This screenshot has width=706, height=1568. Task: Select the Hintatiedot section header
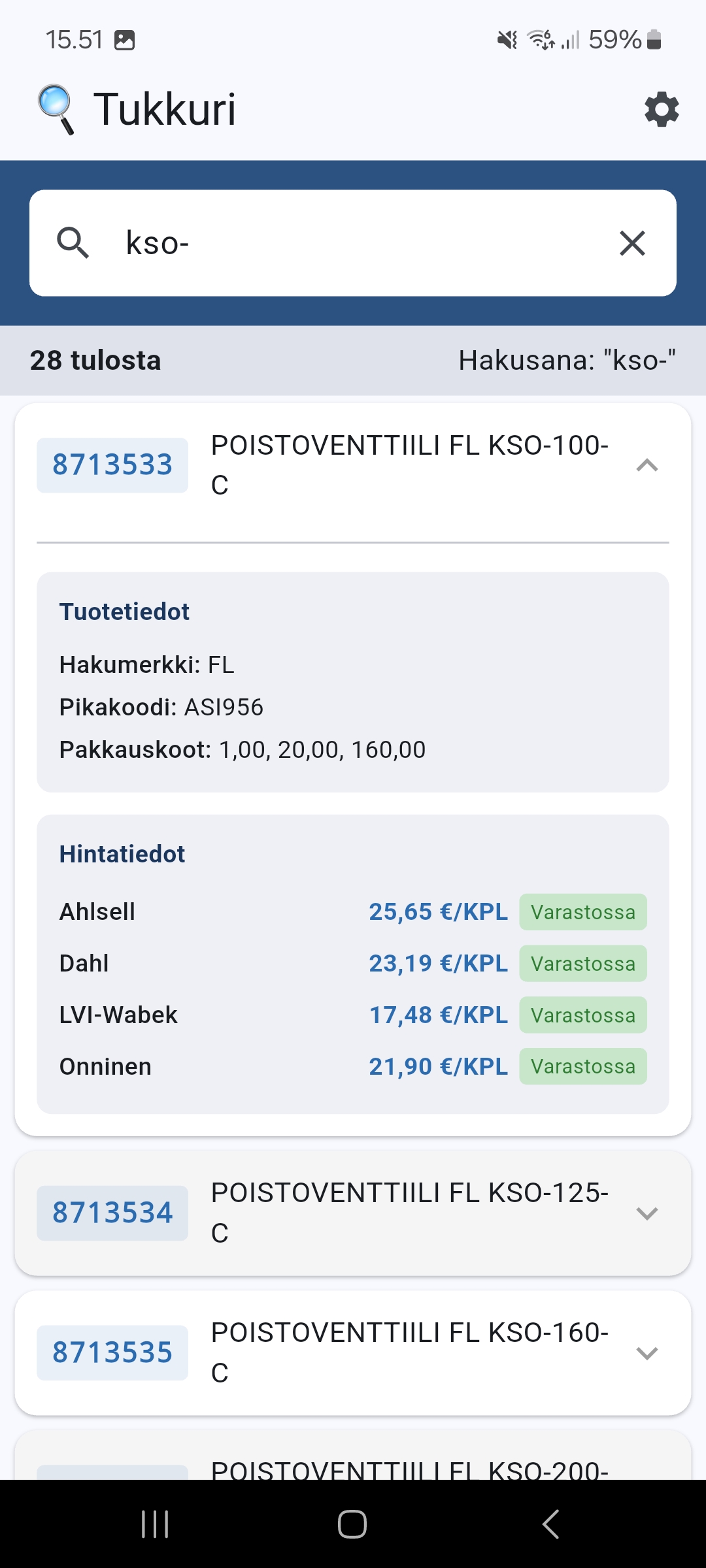[122, 853]
